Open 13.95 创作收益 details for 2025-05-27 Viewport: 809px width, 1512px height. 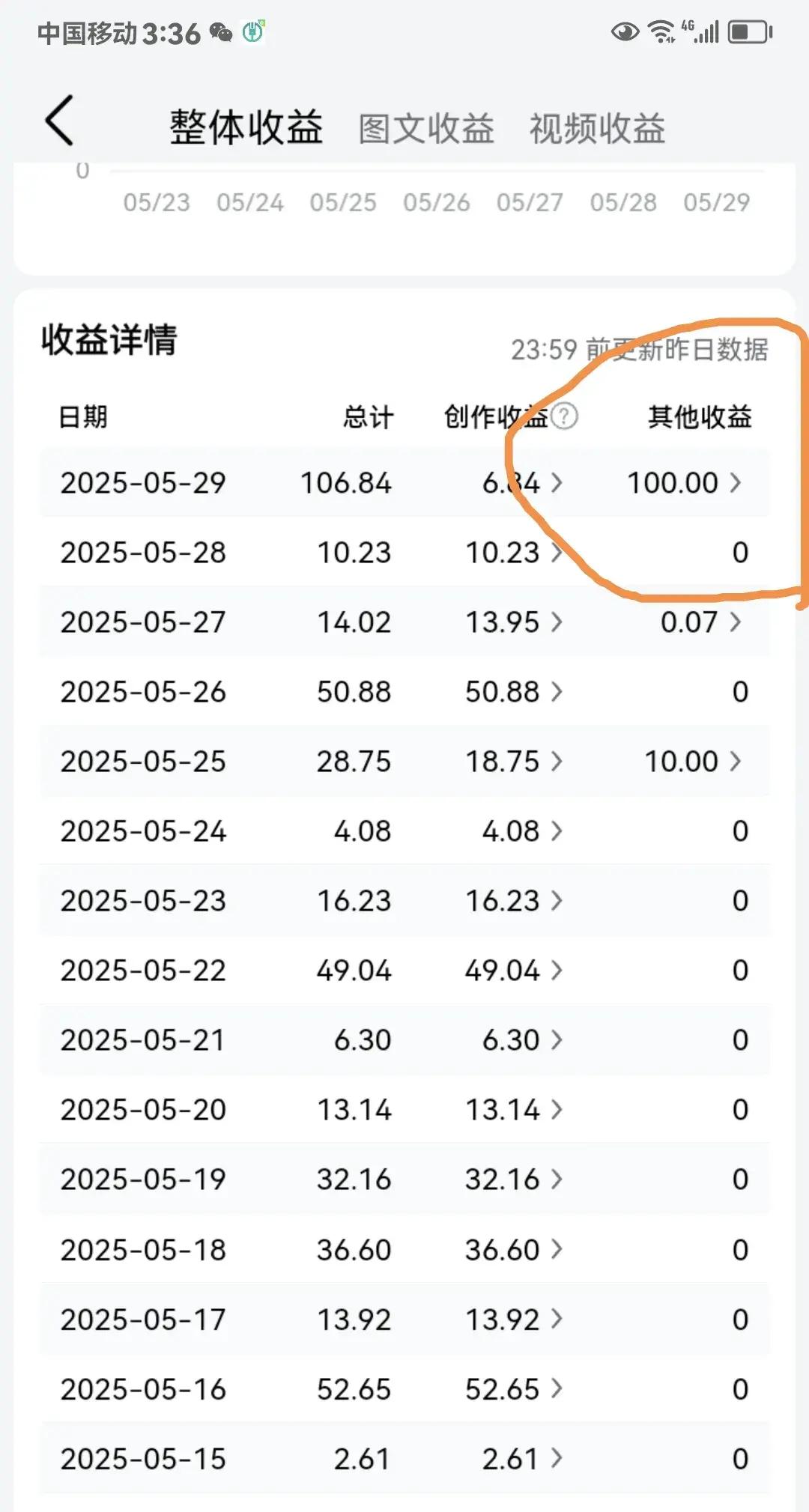(x=513, y=622)
